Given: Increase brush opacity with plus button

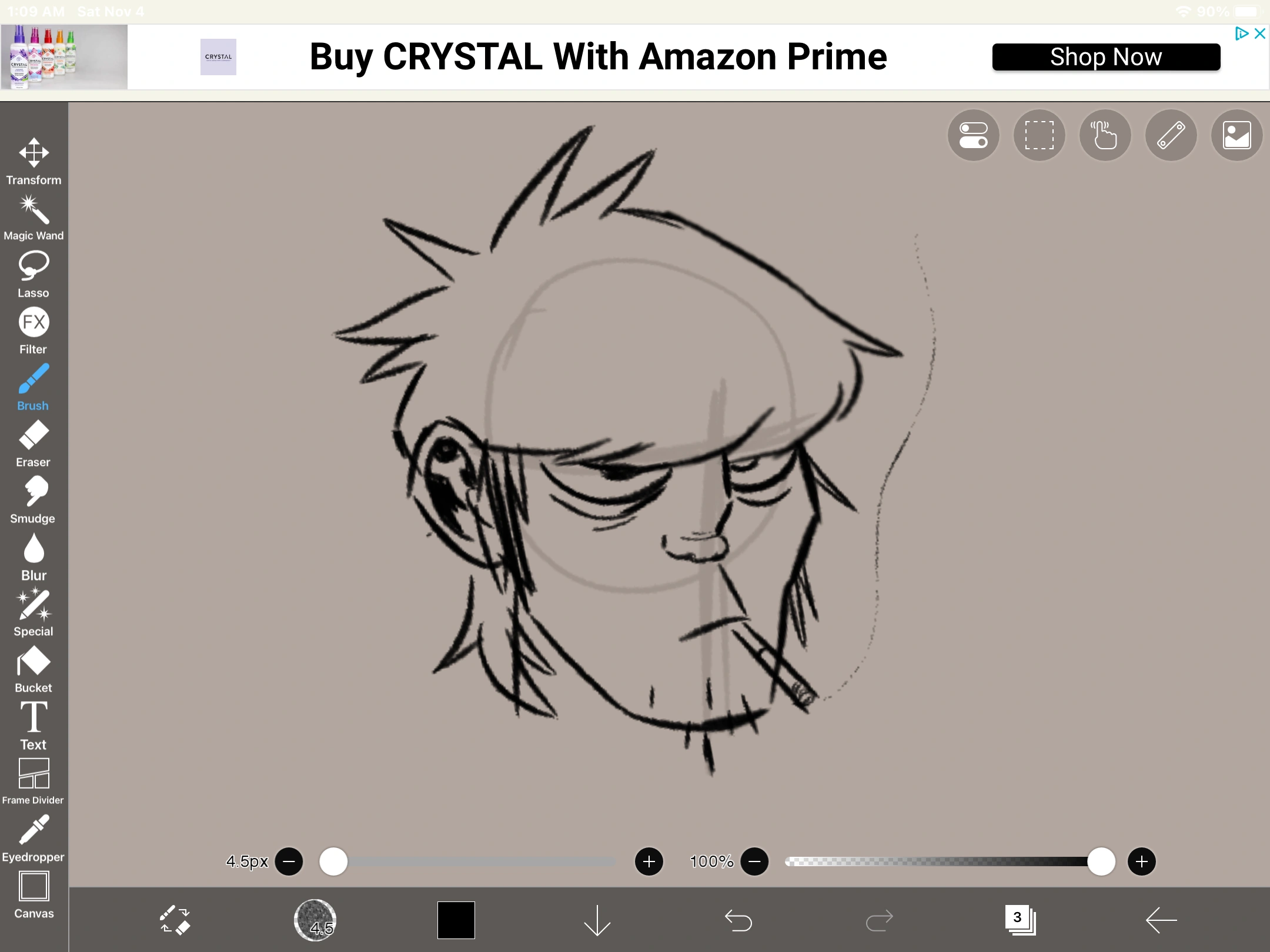Looking at the screenshot, I should (x=1141, y=862).
